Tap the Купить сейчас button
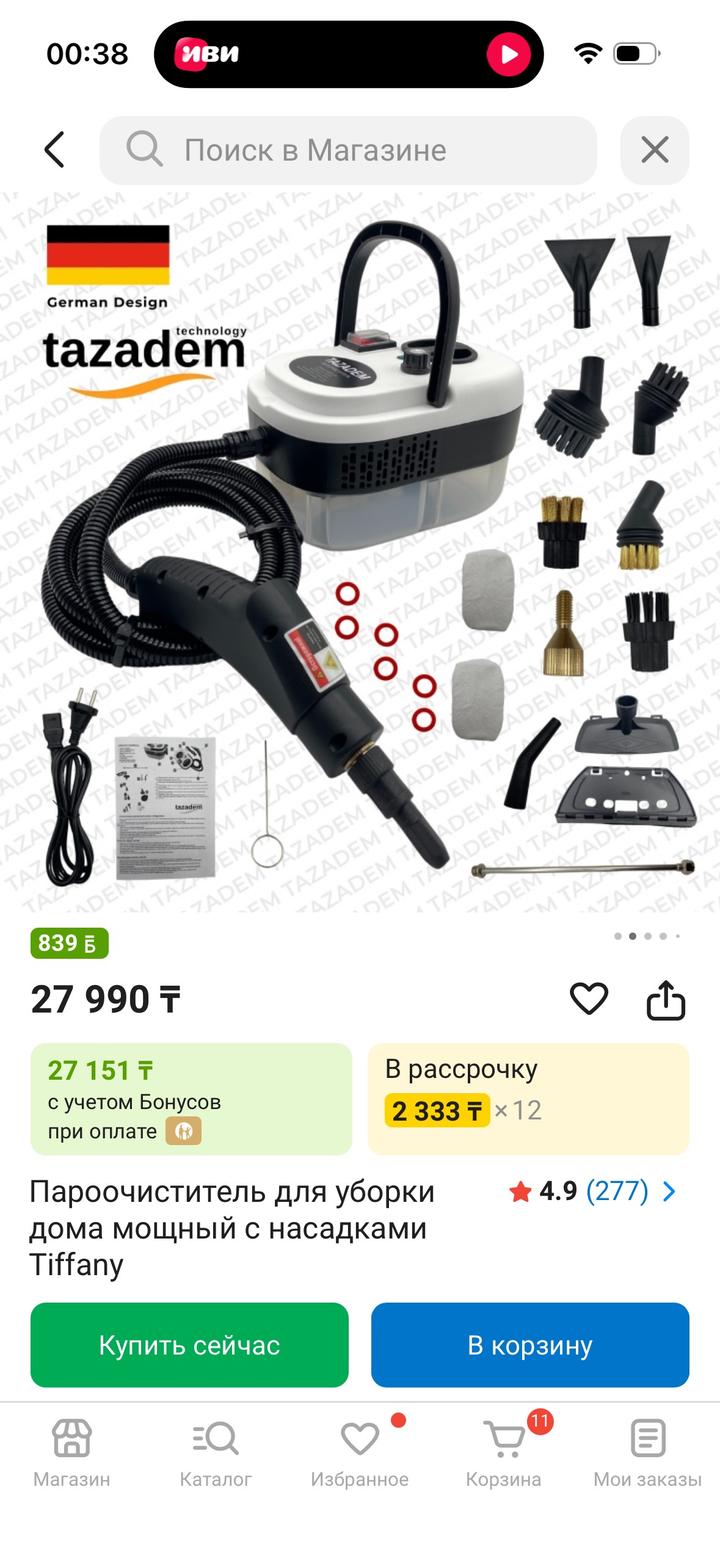The image size is (720, 1561). [189, 1345]
